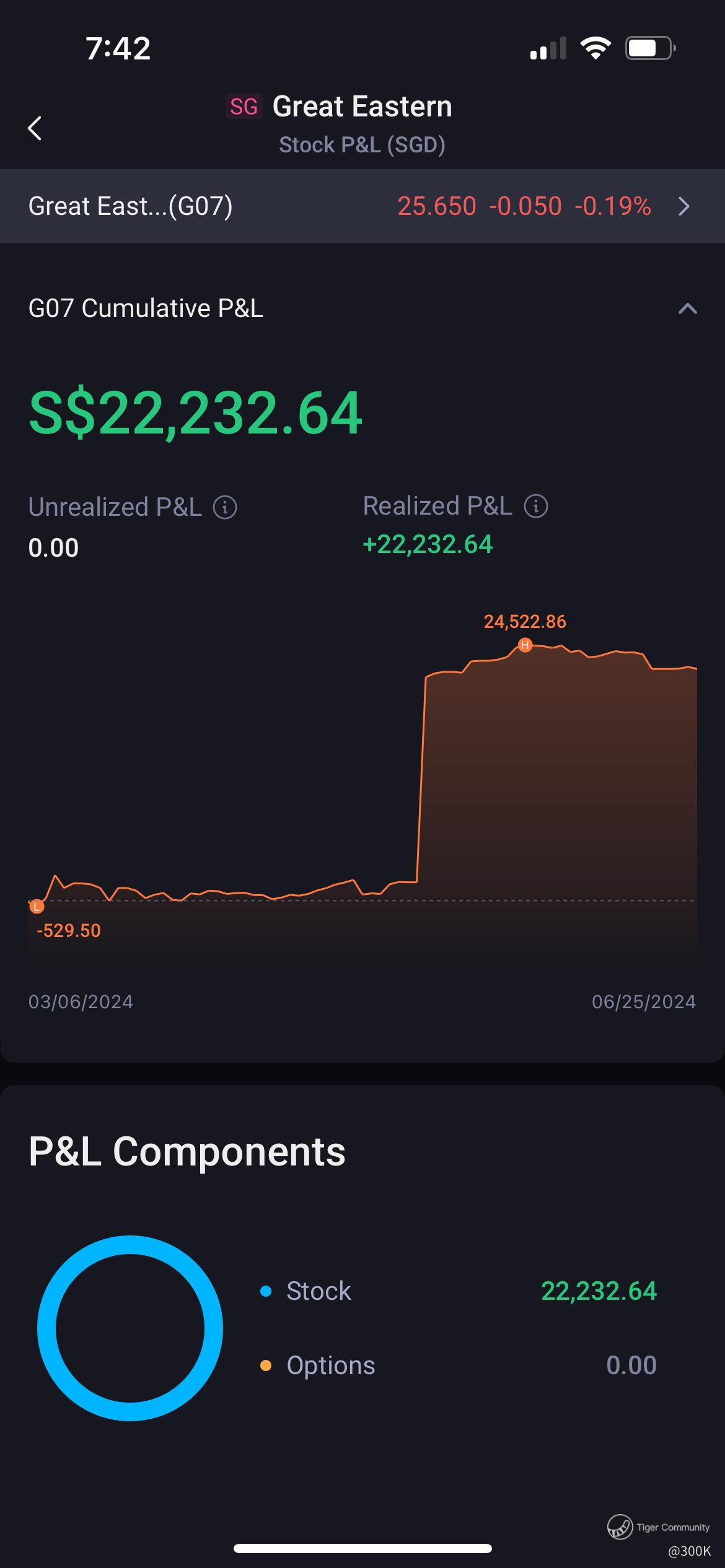The width and height of the screenshot is (725, 1568).
Task: Open the Great Eastern (G07) quote row
Action: pyautogui.click(x=362, y=206)
